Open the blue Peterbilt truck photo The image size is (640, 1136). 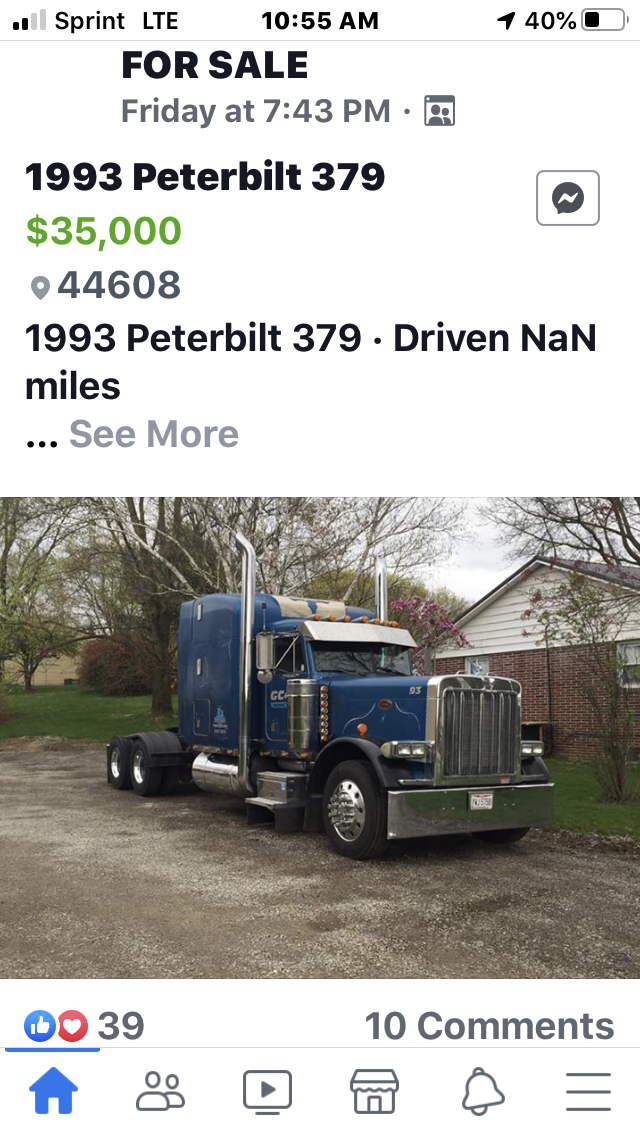coord(320,738)
